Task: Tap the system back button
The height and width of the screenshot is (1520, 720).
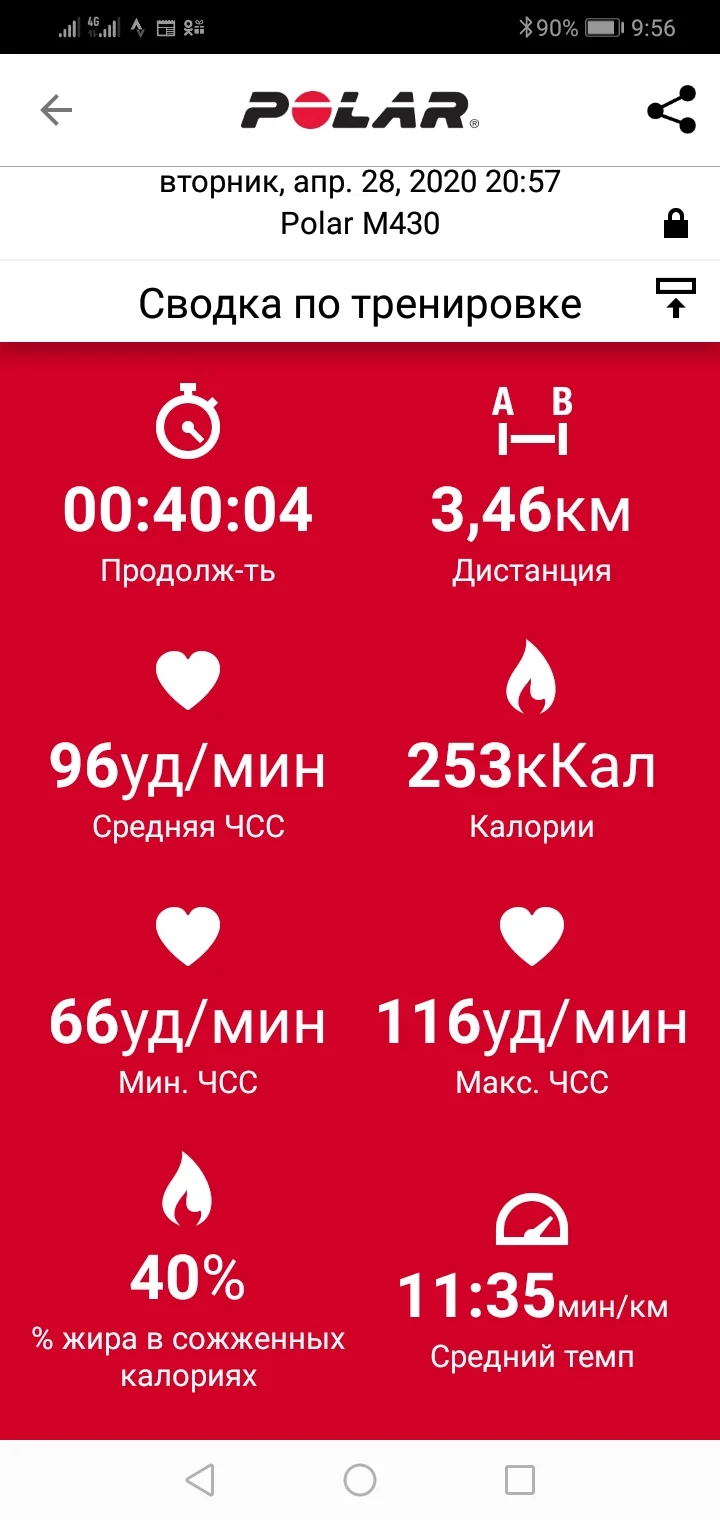Action: click(x=200, y=1479)
